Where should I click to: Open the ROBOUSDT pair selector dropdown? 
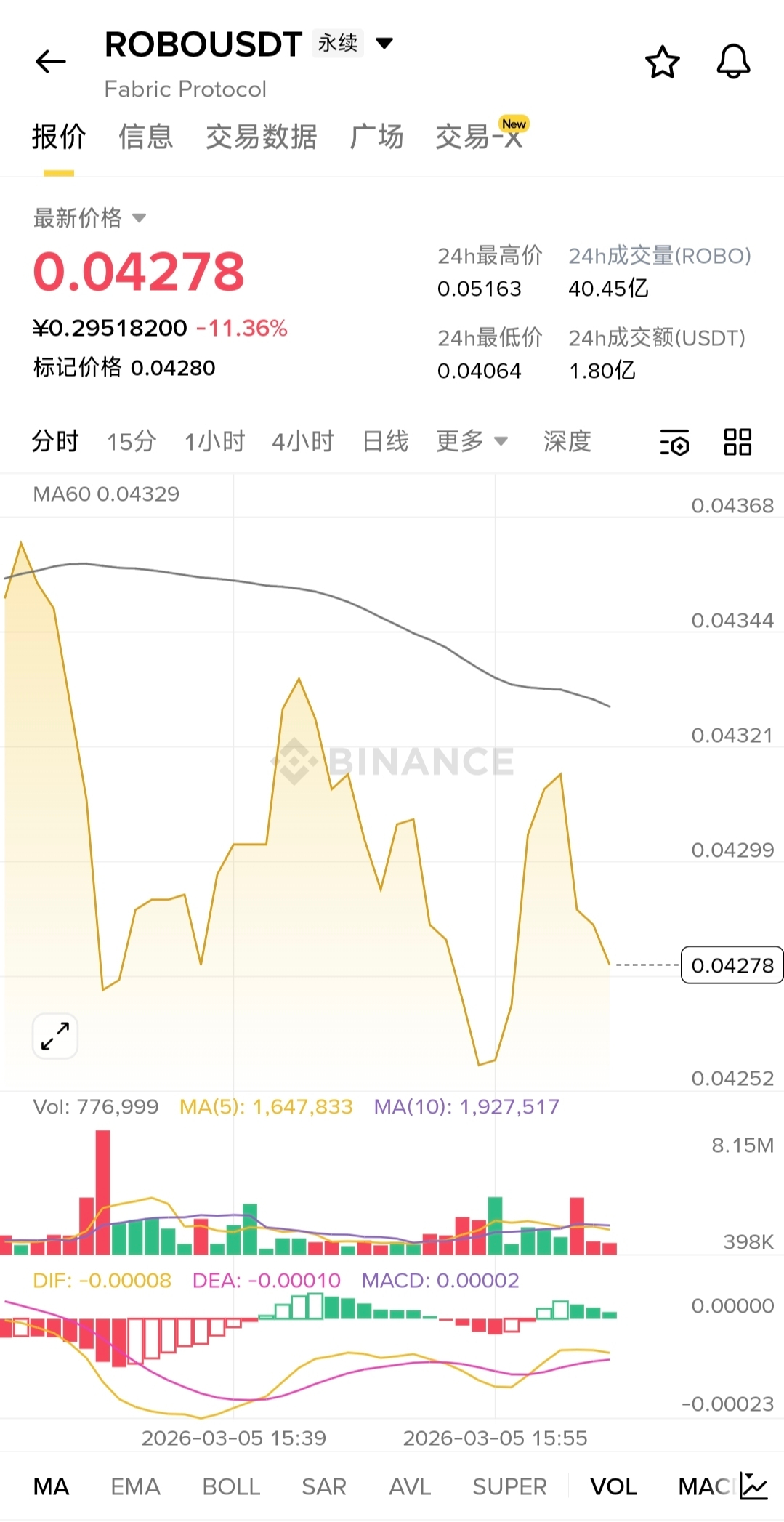(x=384, y=44)
